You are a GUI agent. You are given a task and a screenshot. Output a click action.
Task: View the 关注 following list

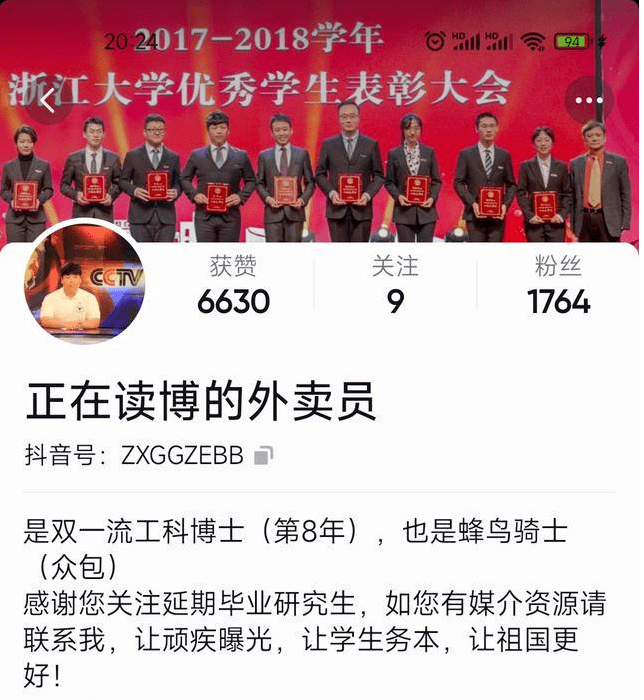pos(395,286)
